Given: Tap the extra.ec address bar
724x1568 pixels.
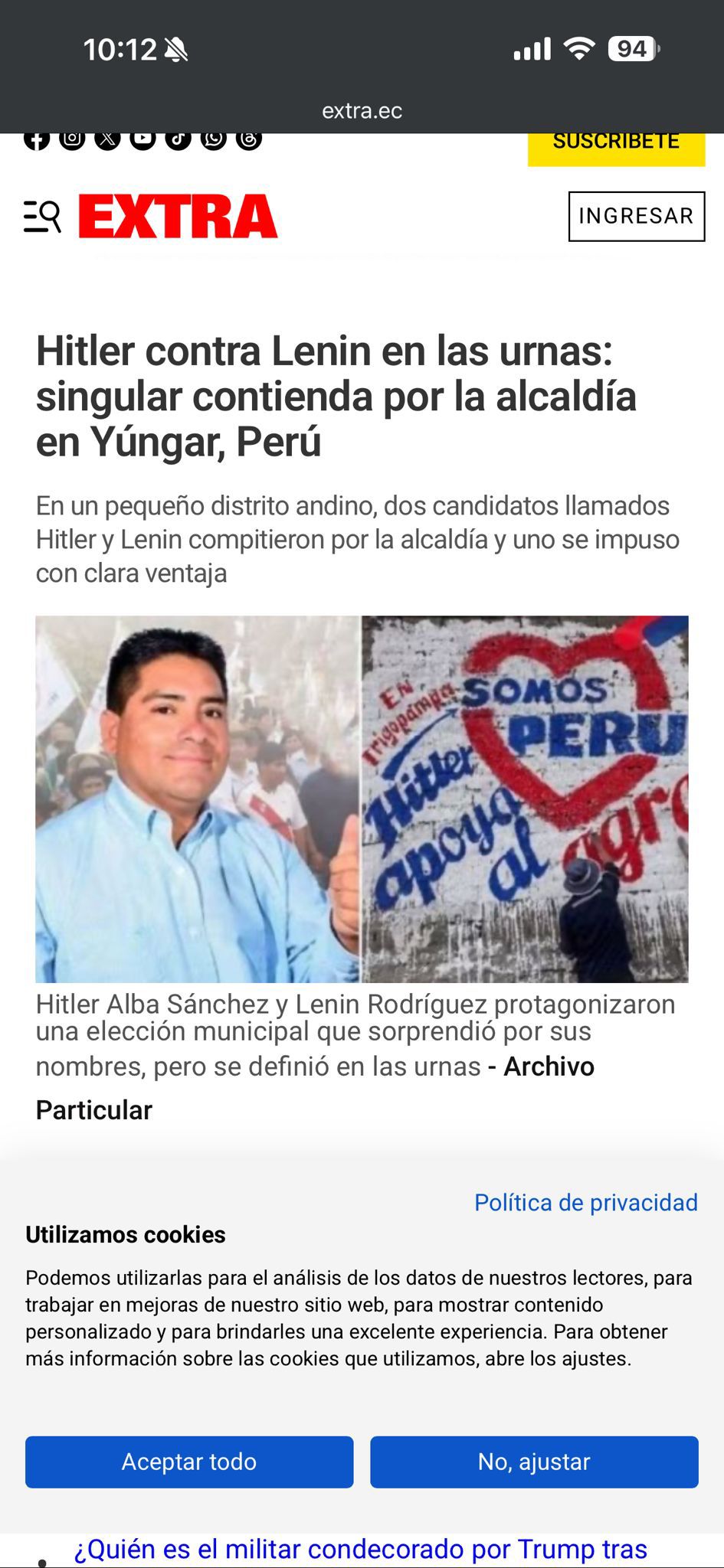Looking at the screenshot, I should [x=362, y=111].
